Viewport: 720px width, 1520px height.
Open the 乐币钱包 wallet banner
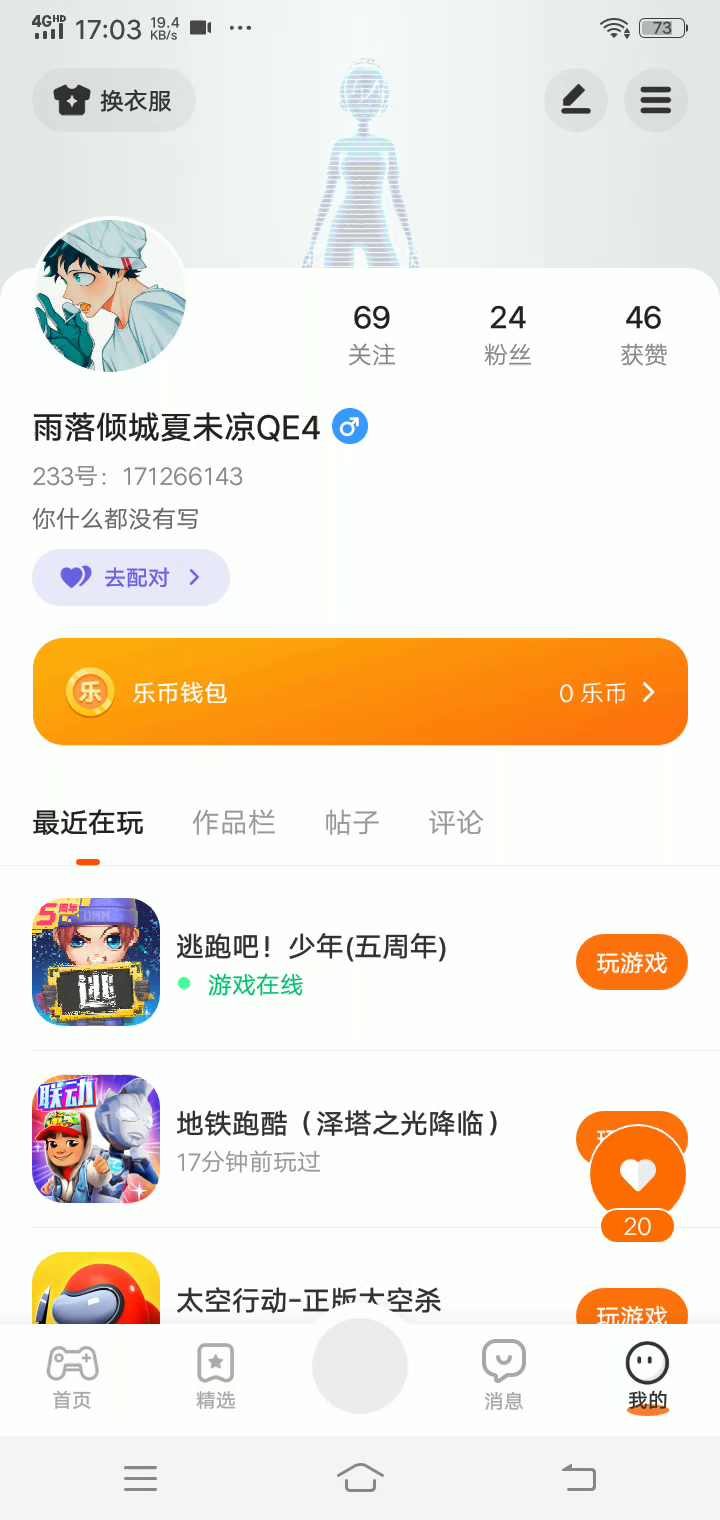tap(360, 692)
